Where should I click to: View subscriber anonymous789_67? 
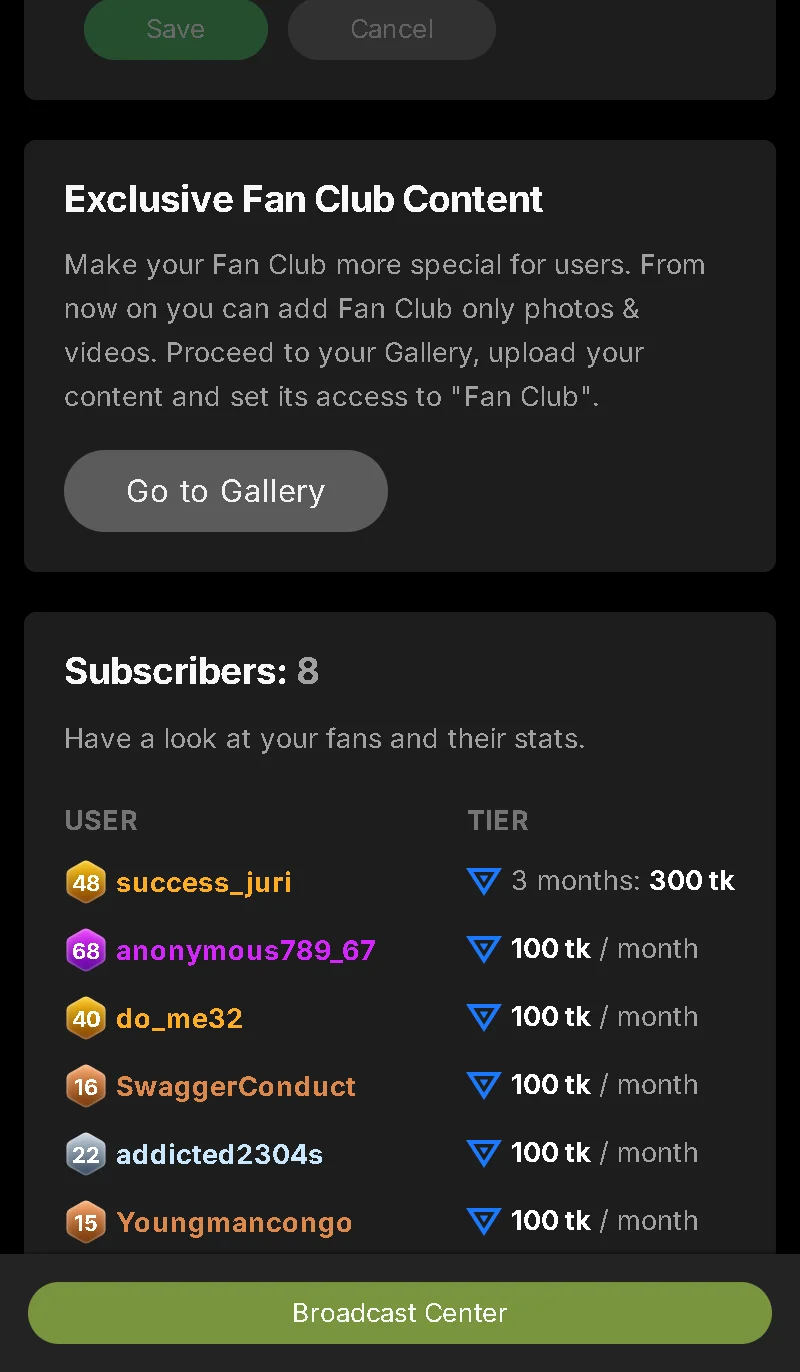tap(245, 950)
